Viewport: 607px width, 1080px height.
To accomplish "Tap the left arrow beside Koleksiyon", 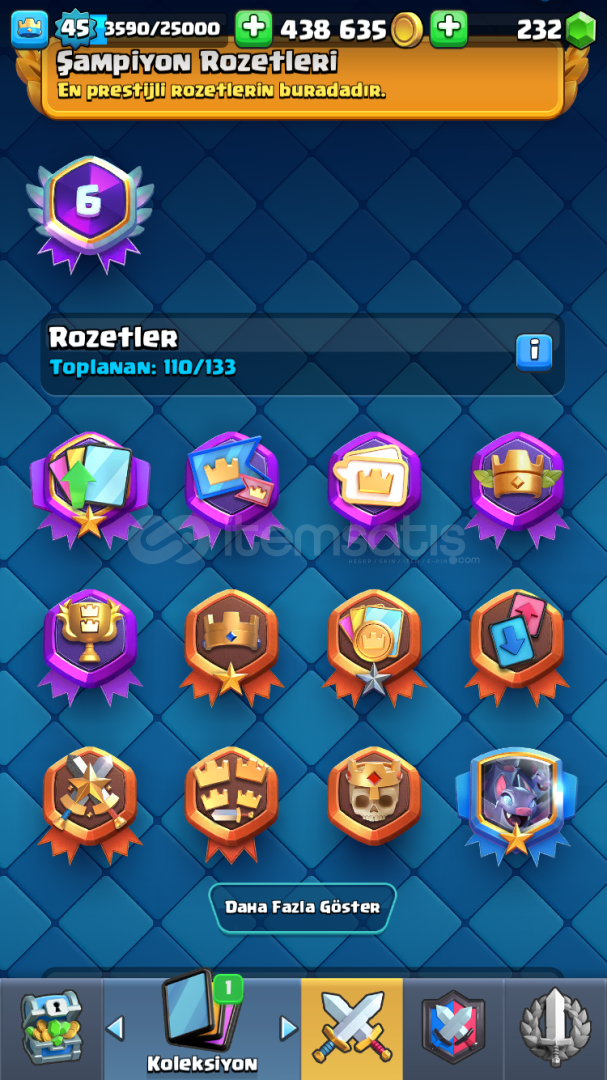I will tap(115, 1028).
